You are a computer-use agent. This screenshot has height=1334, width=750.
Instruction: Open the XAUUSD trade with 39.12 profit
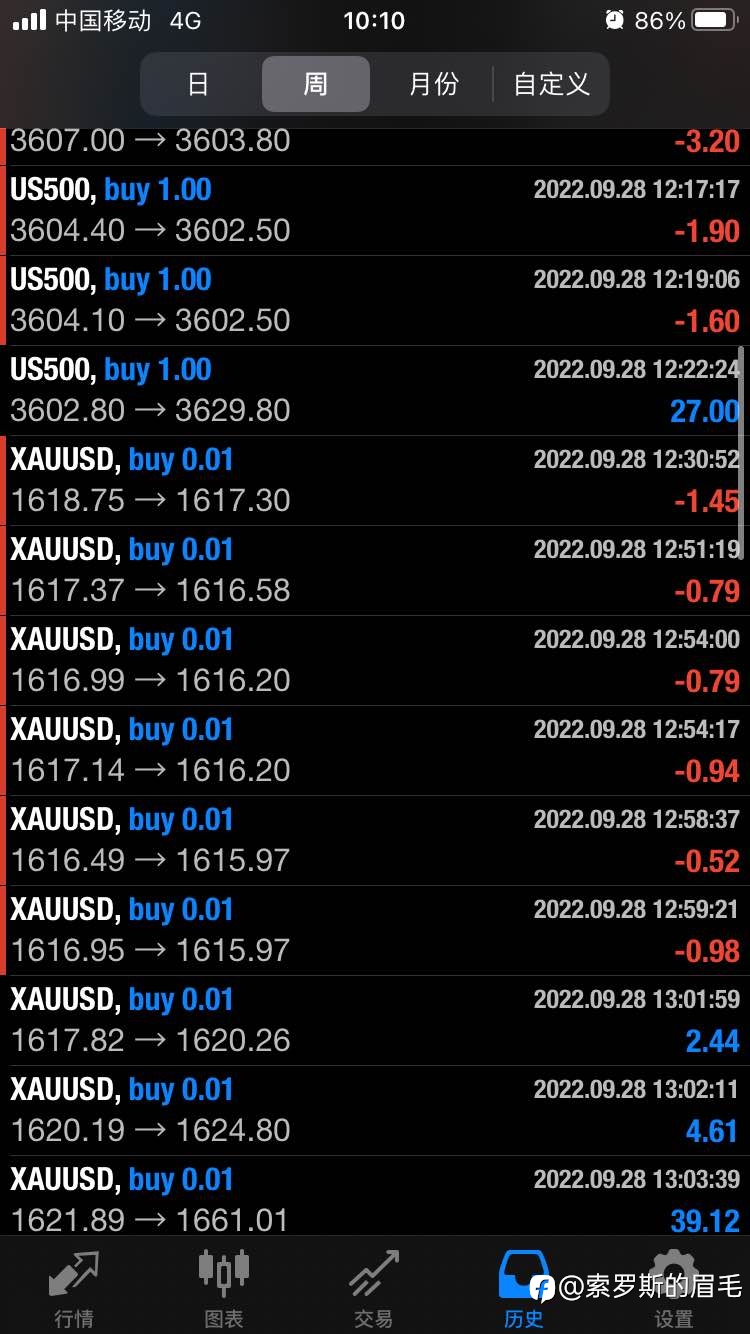[375, 1196]
